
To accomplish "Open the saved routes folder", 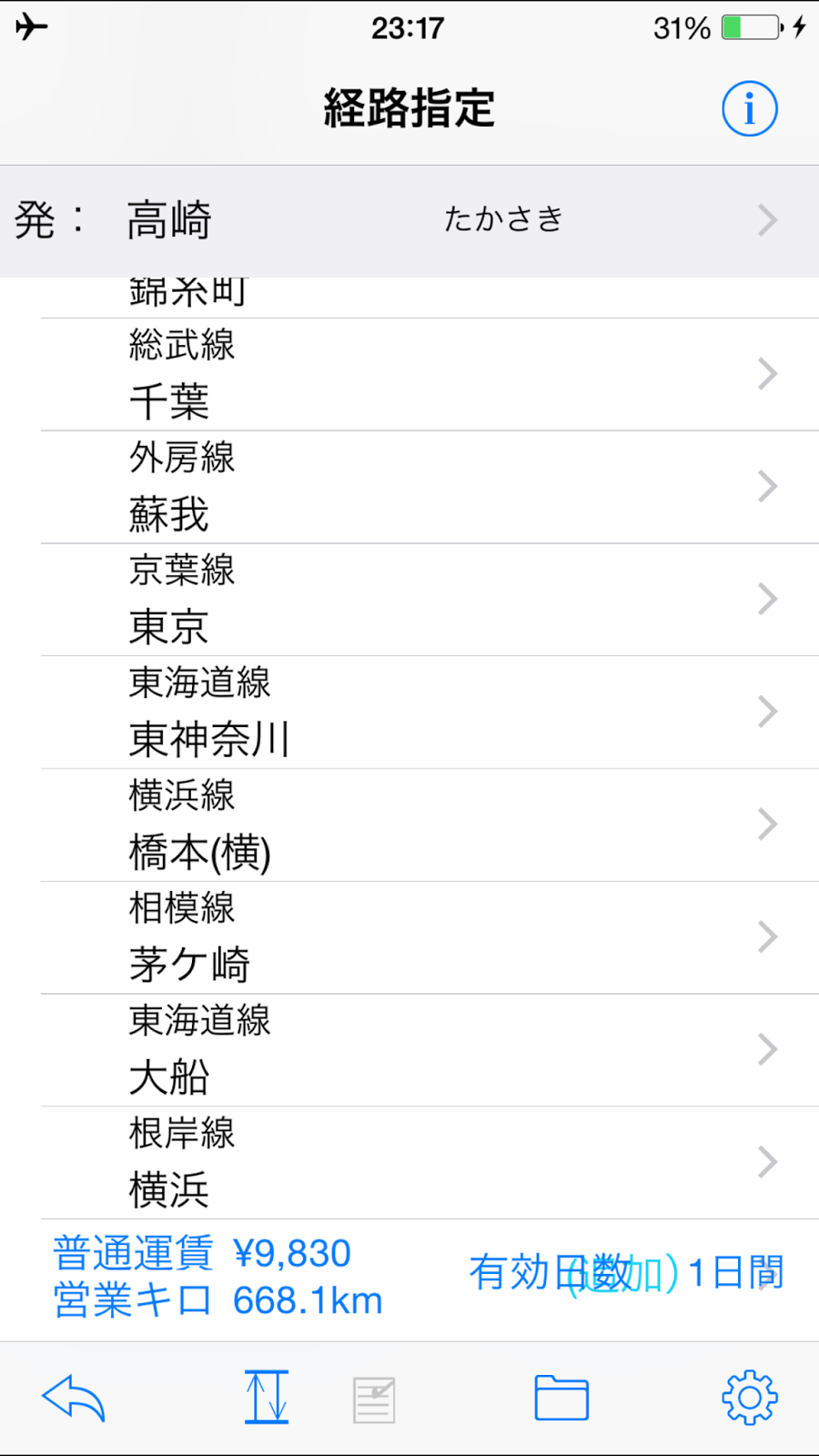I will 561,1398.
